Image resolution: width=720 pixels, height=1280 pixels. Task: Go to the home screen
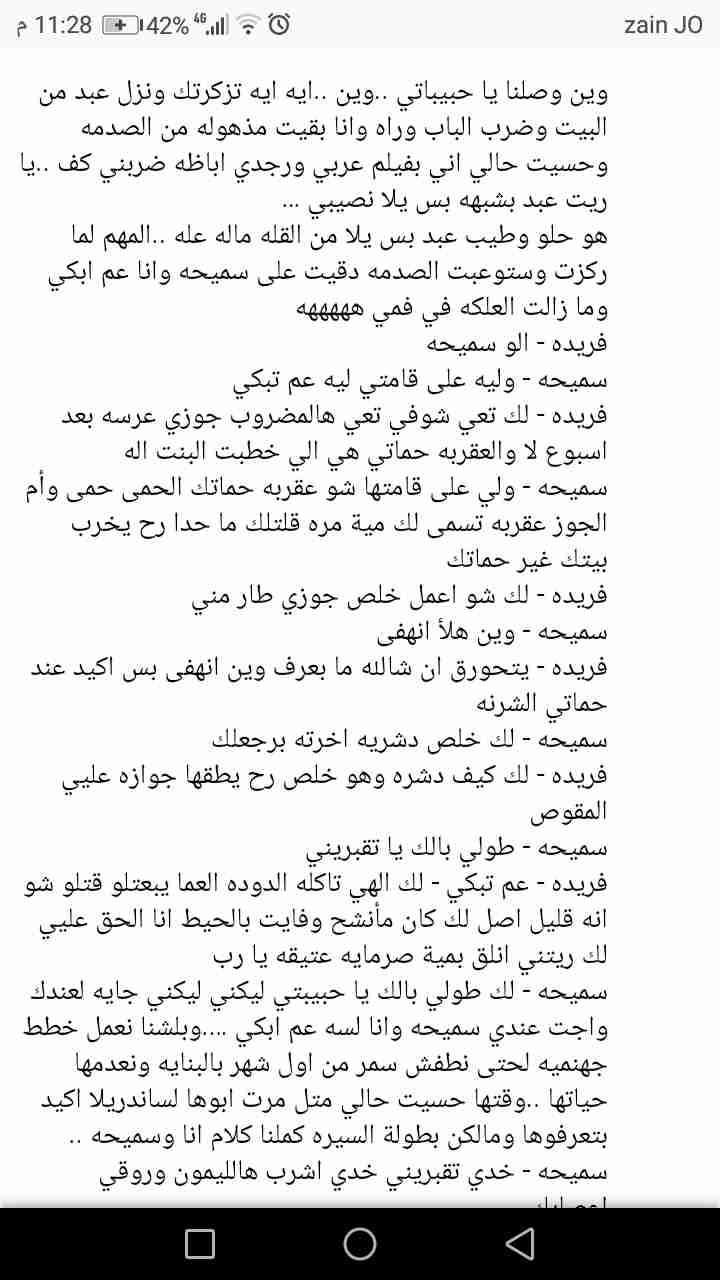point(360,1243)
